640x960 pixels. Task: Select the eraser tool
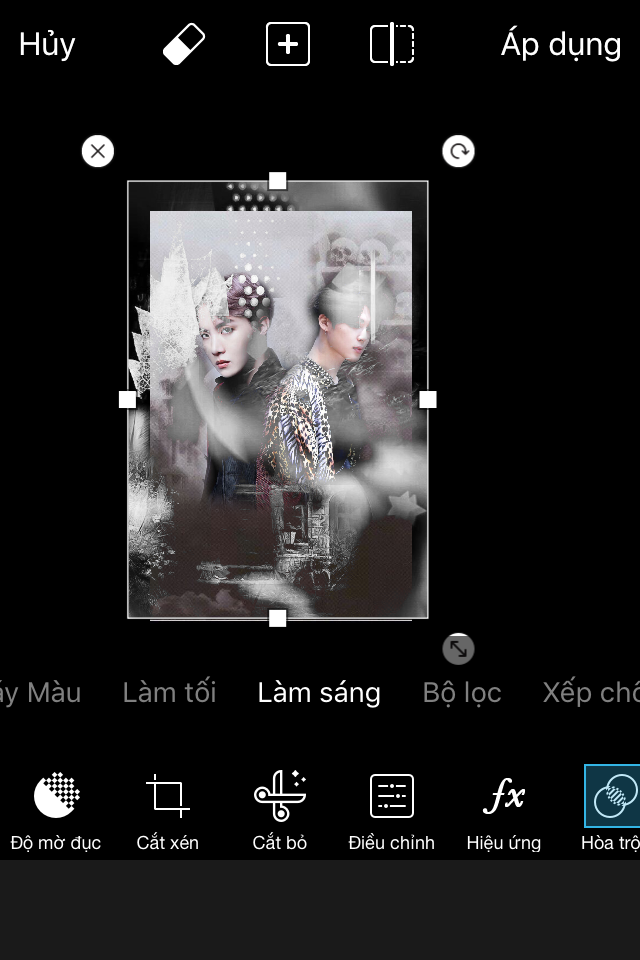[x=184, y=45]
